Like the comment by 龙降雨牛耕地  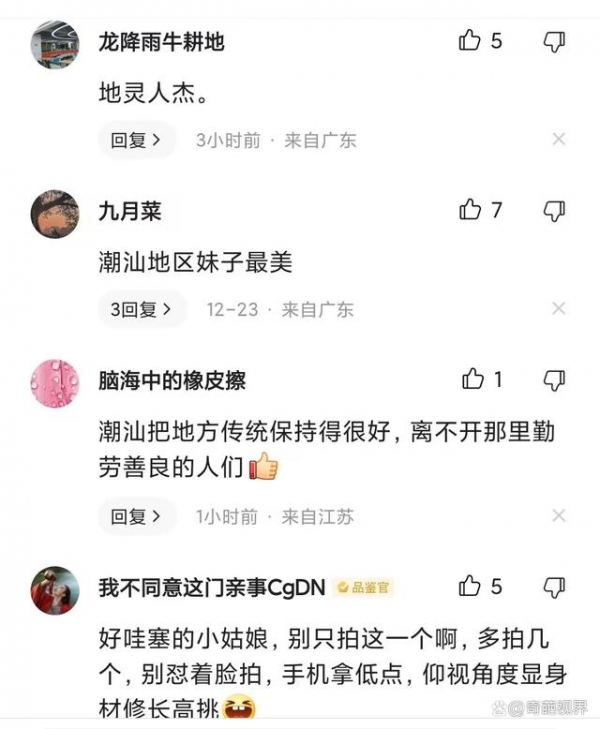click(x=470, y=41)
